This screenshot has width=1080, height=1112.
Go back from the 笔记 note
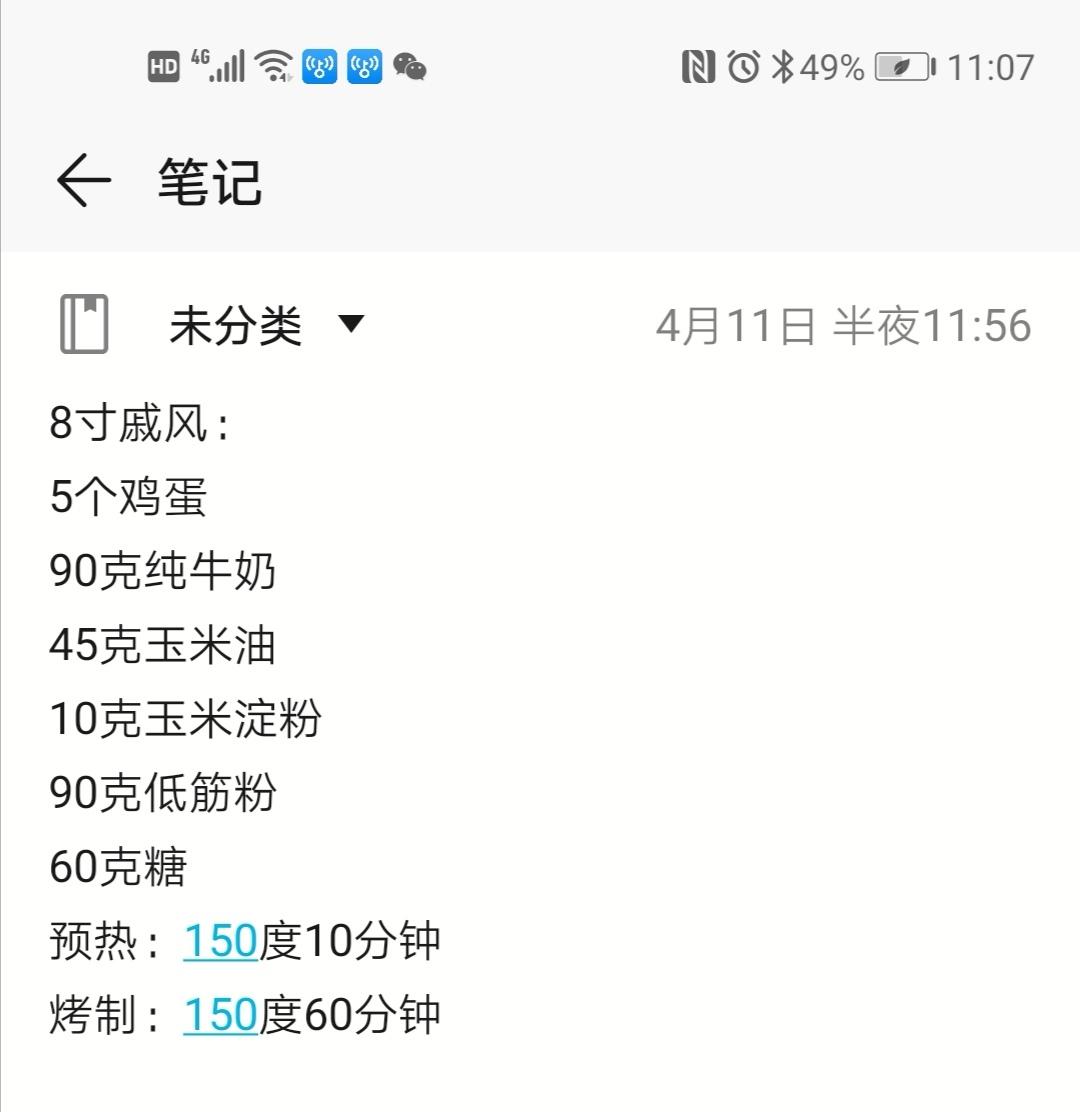click(83, 181)
